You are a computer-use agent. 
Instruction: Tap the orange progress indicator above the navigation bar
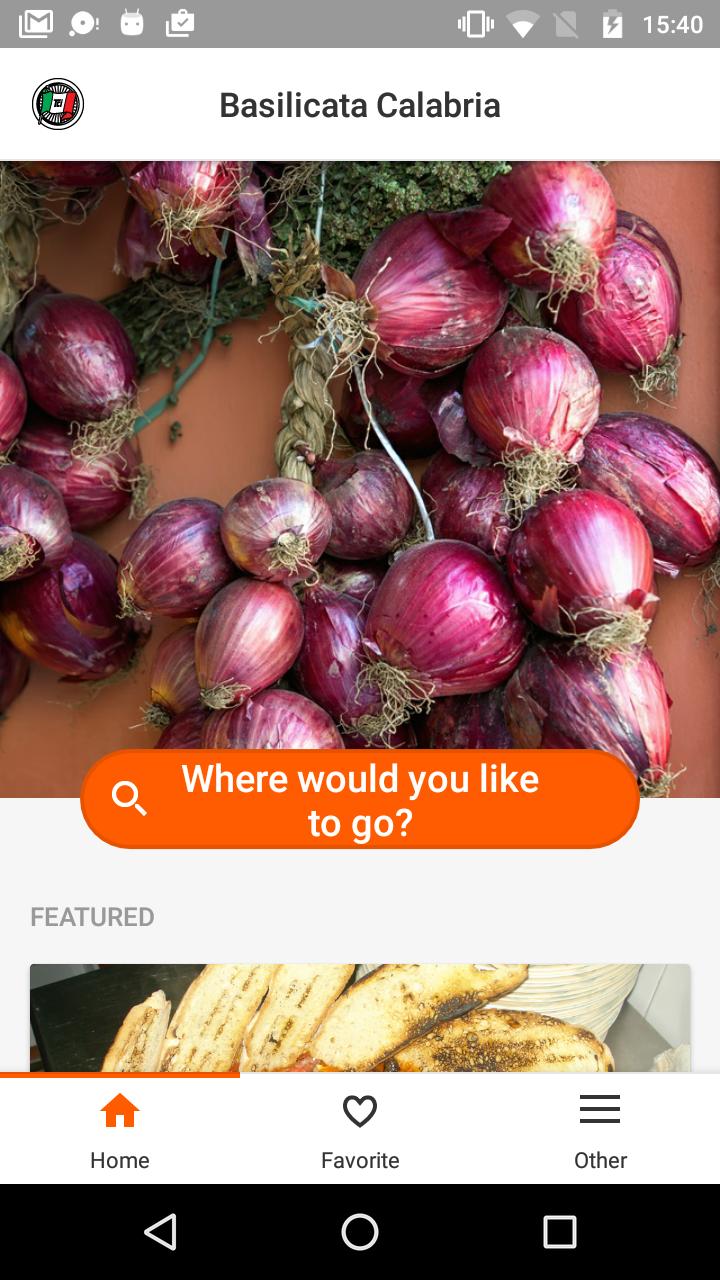(x=120, y=1078)
